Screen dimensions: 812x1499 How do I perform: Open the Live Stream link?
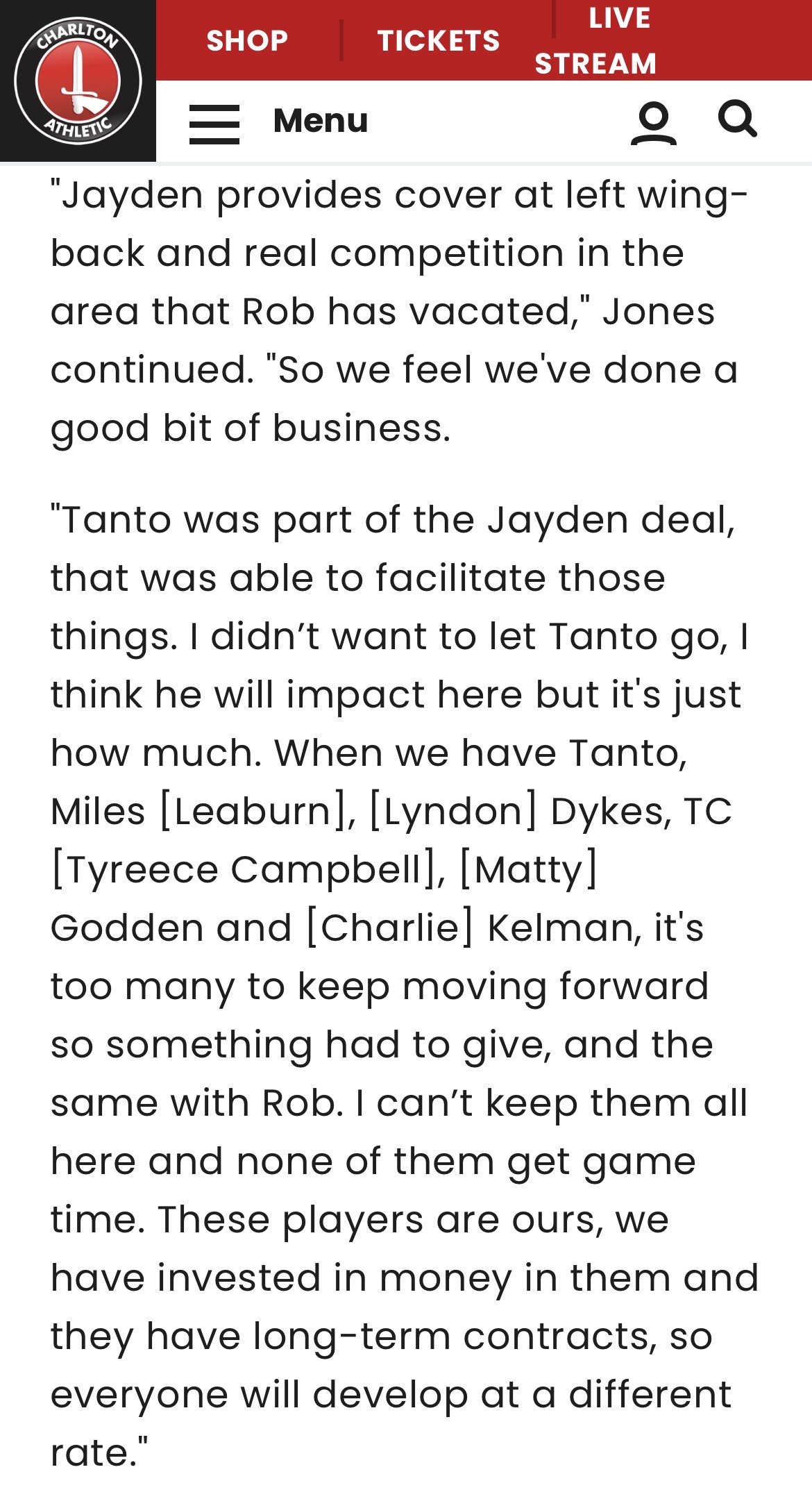595,40
